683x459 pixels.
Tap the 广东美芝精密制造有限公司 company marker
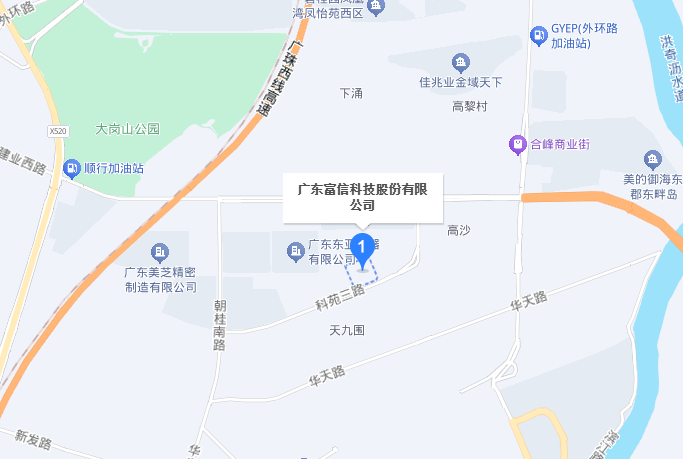click(x=160, y=251)
